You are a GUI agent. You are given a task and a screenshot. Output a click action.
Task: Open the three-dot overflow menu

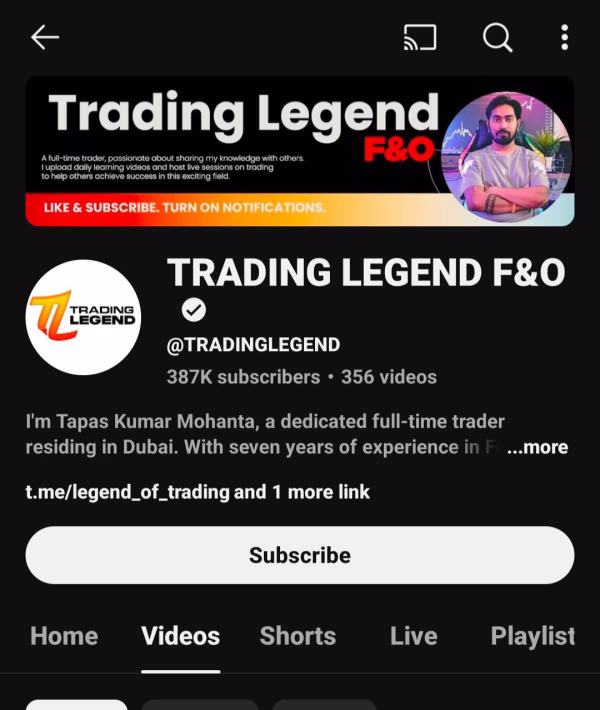tap(565, 38)
